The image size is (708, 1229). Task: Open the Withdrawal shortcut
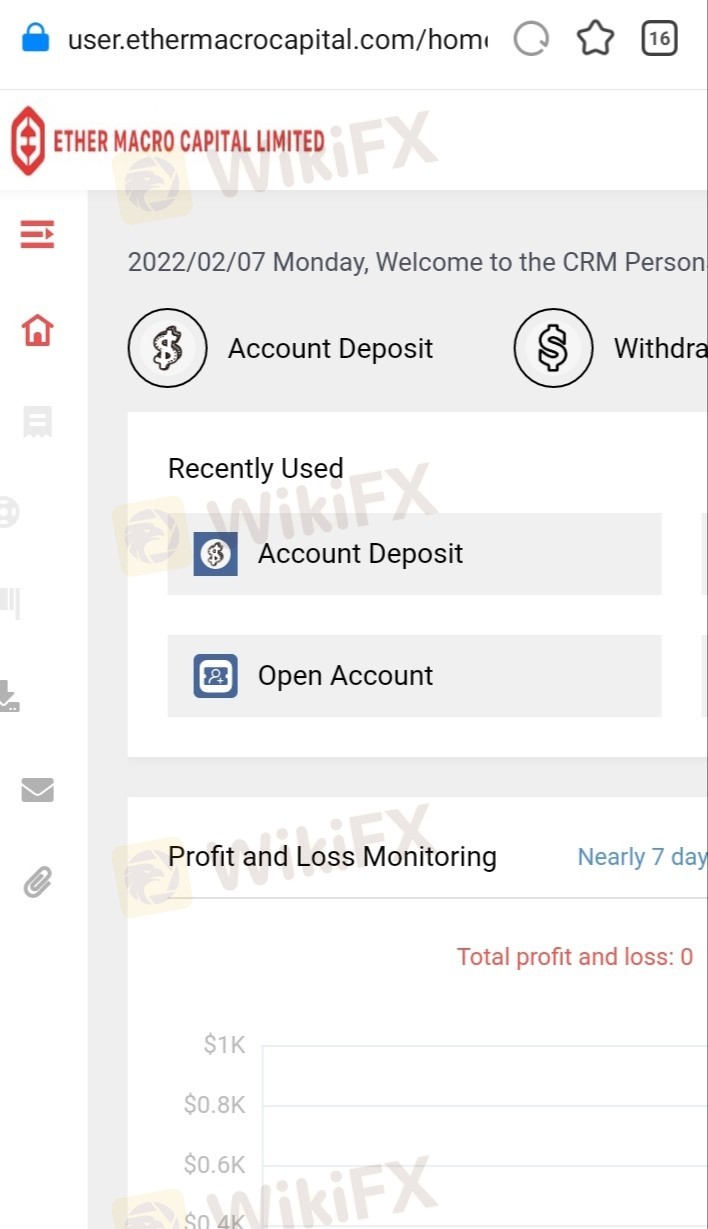[611, 348]
